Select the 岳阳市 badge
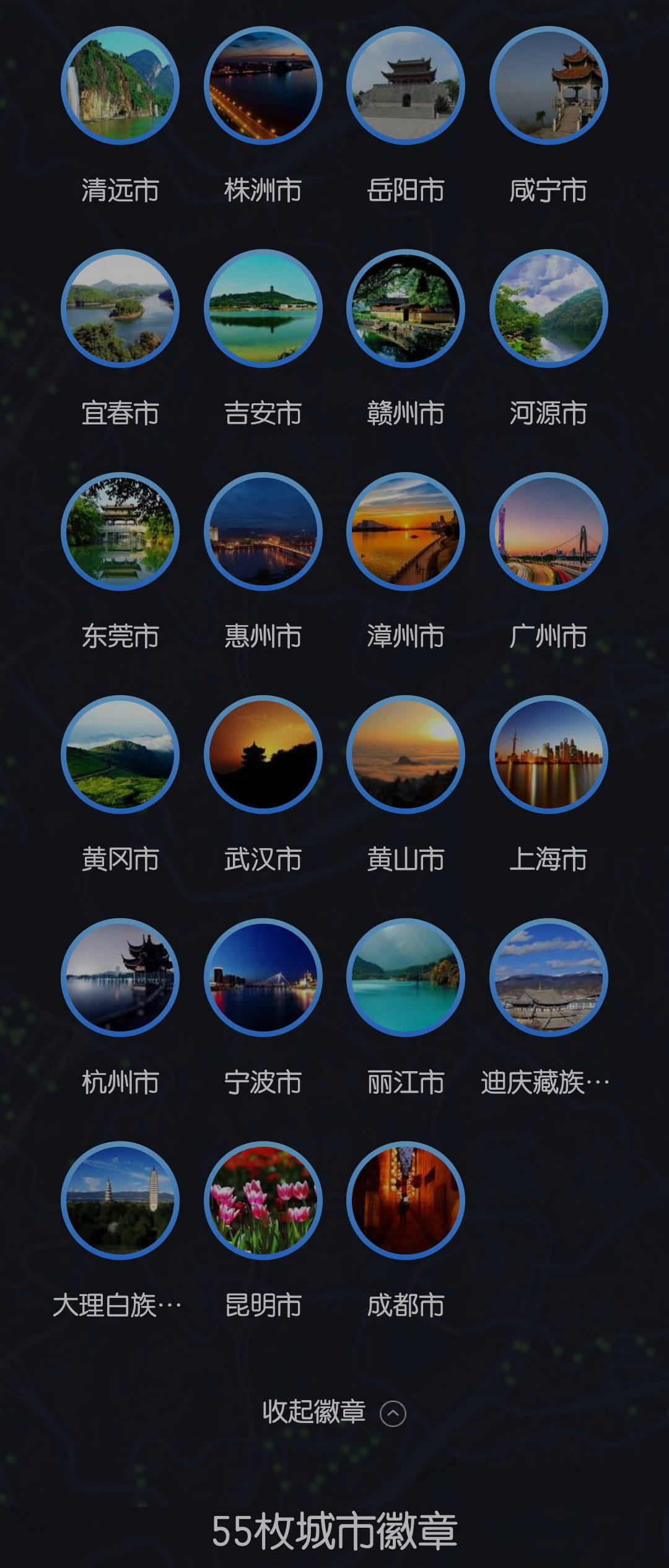The image size is (669, 1568). (405, 85)
